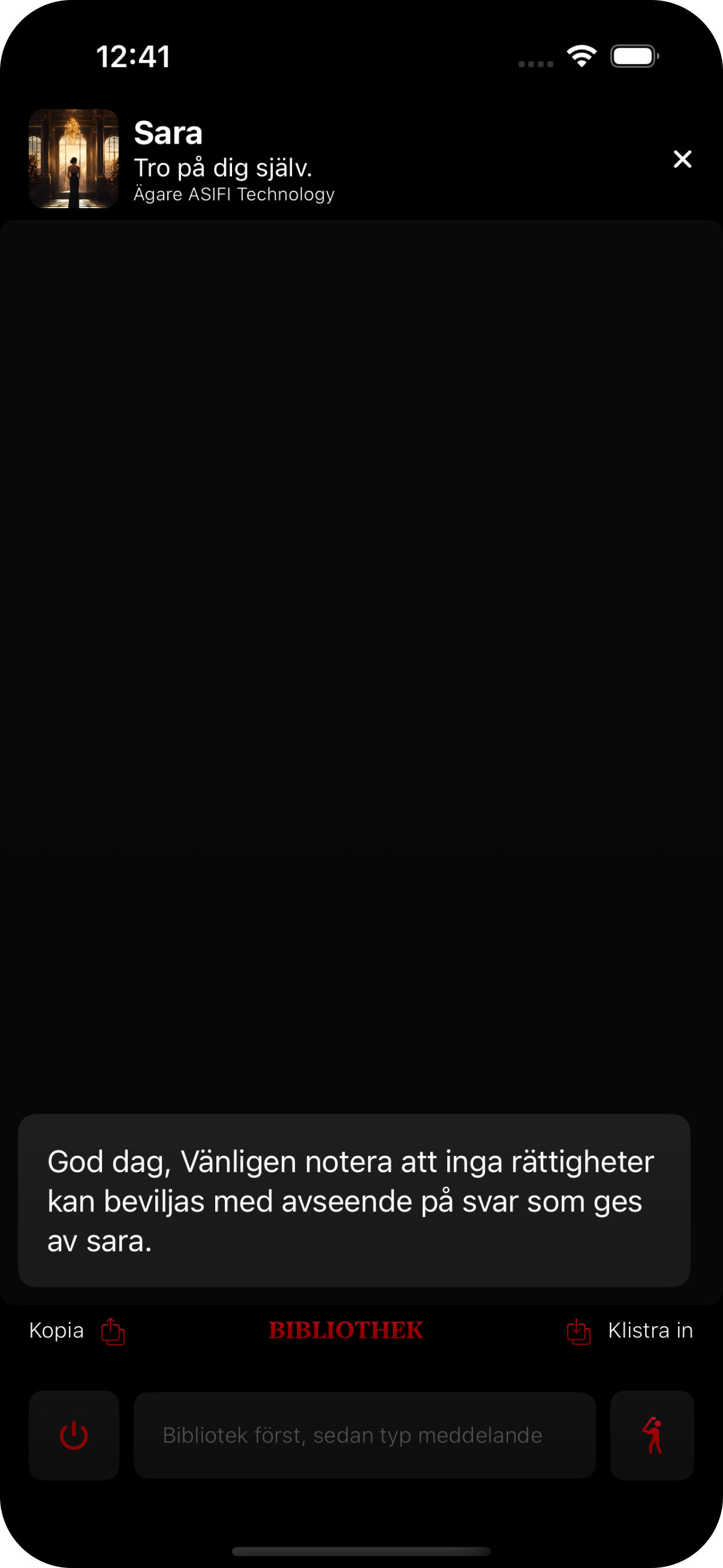Image resolution: width=723 pixels, height=1568 pixels.
Task: Open the BIBLIOTHEK library
Action: coord(346,1331)
